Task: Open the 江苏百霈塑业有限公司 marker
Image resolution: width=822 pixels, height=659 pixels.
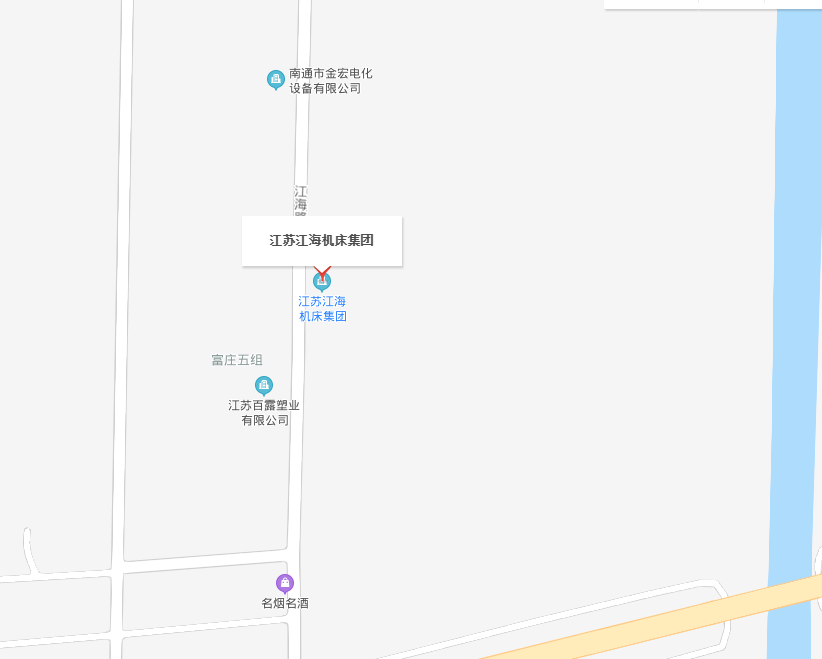Action: [264, 385]
